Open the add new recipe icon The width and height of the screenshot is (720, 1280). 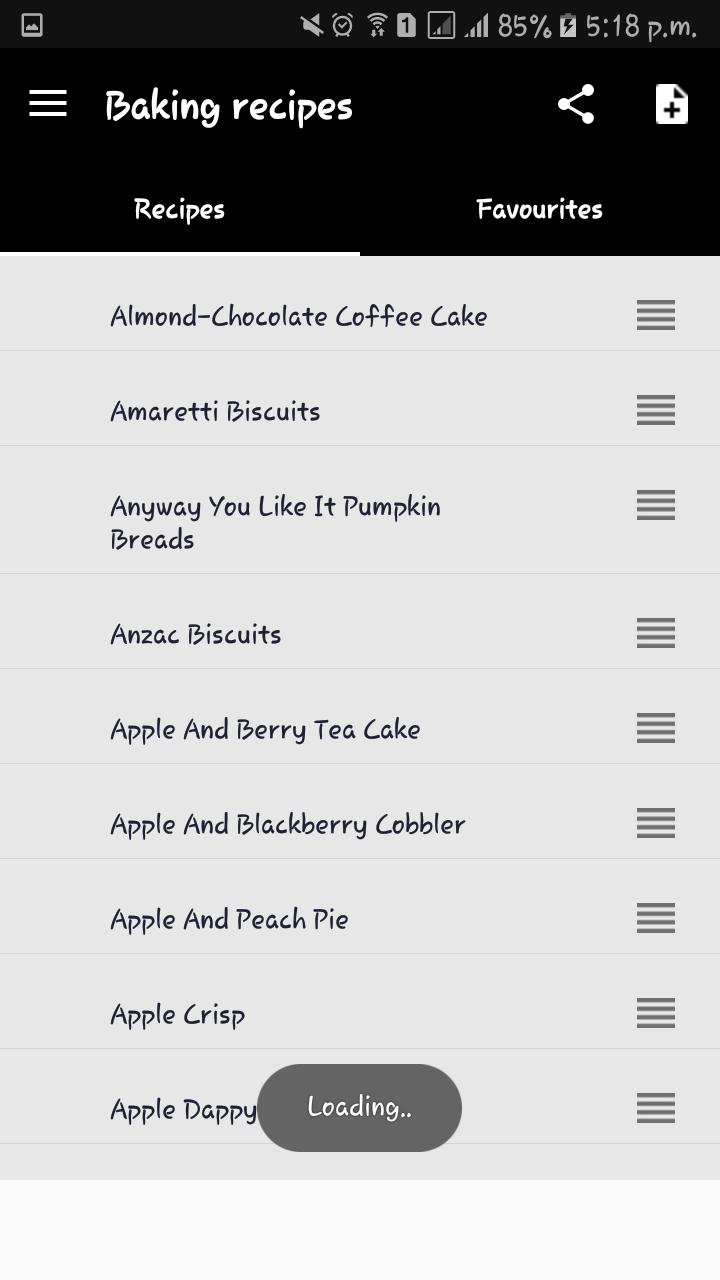click(671, 104)
